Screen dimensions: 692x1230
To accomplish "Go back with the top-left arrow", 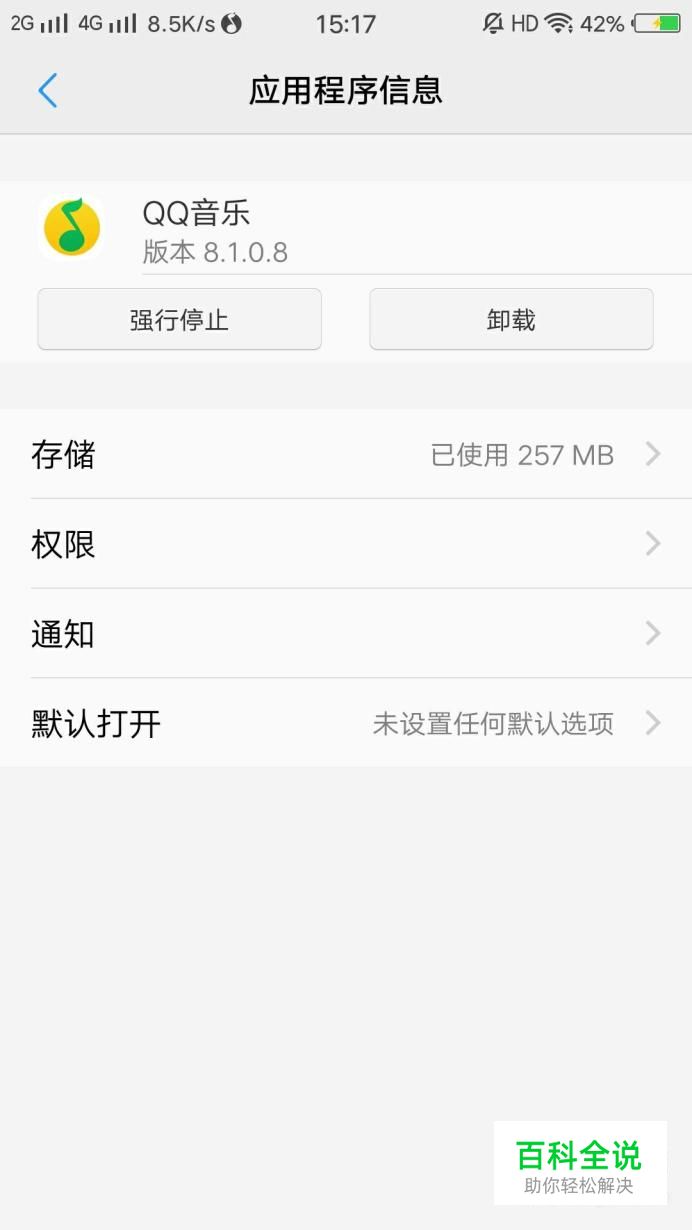I will [x=48, y=91].
